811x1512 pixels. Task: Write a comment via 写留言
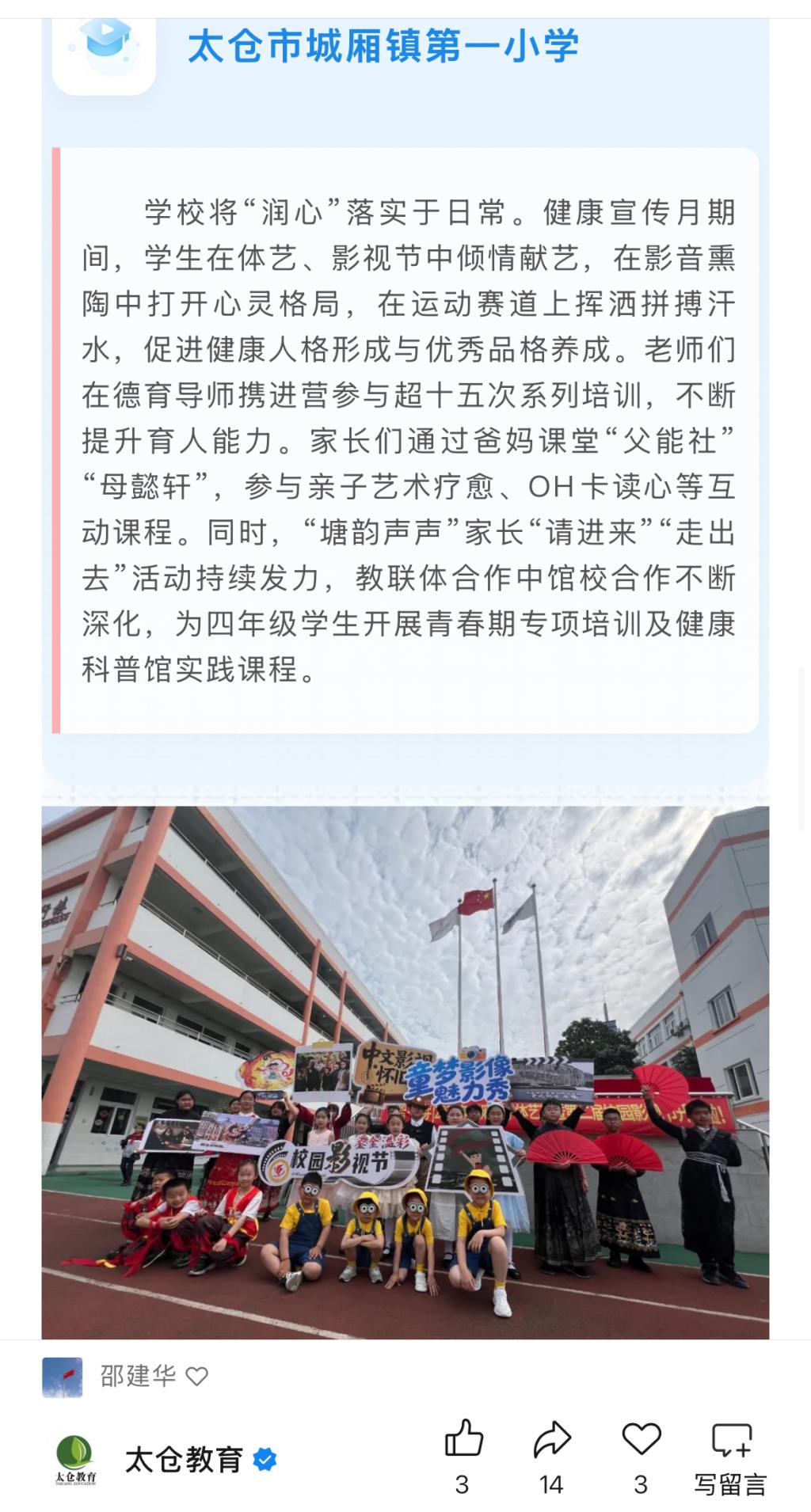731,1457
